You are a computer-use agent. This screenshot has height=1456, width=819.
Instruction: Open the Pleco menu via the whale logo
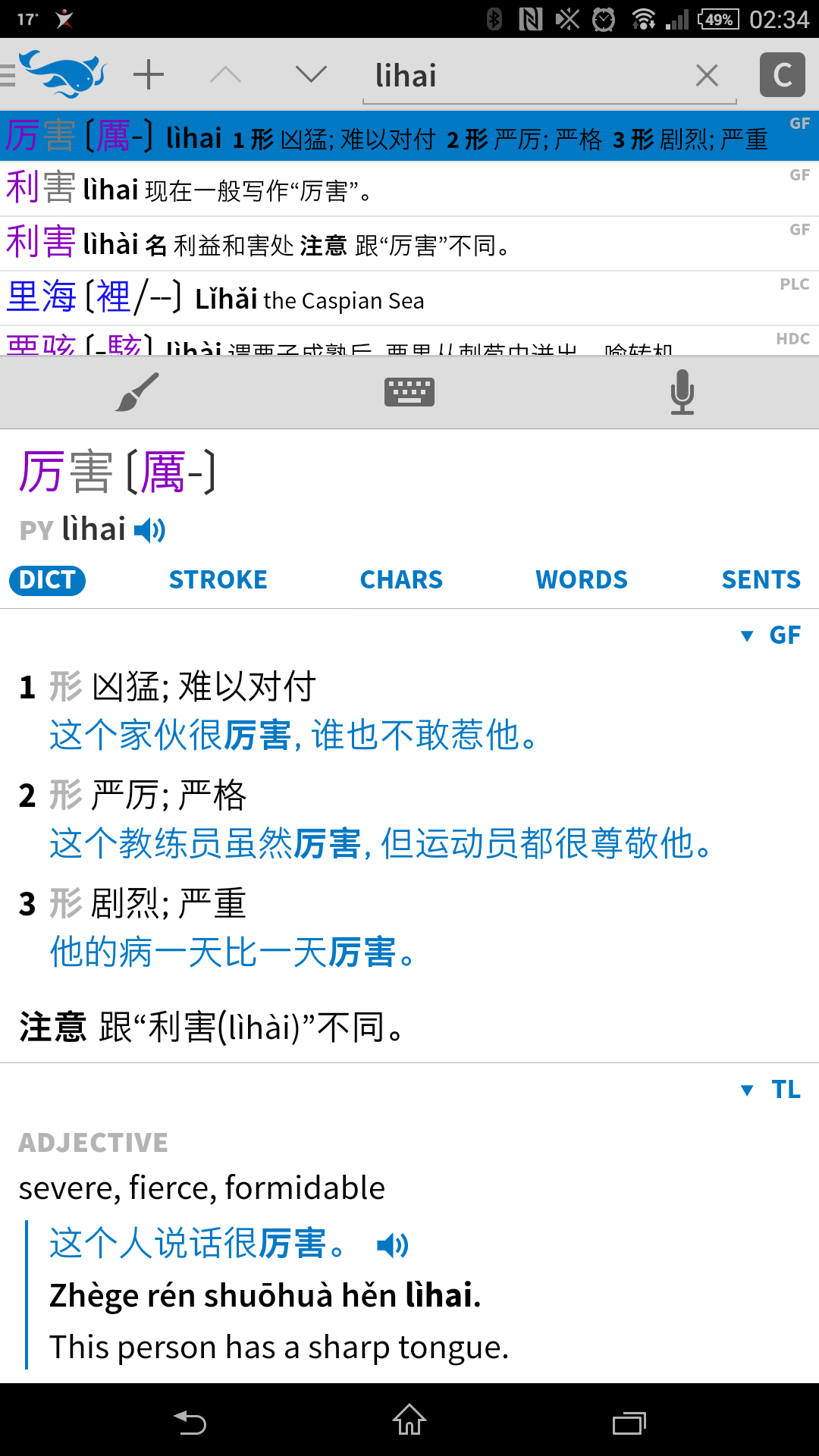(55, 74)
